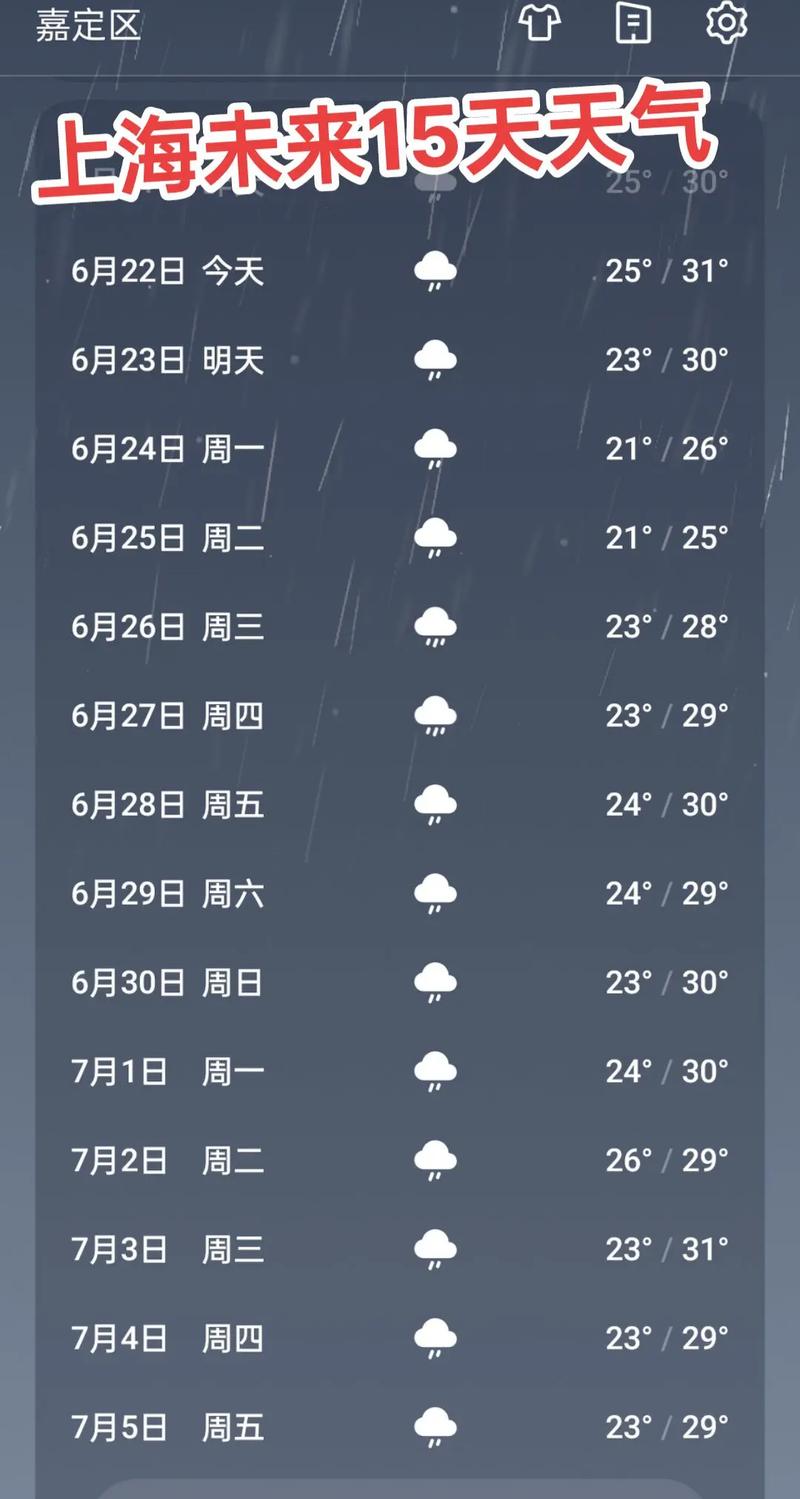This screenshot has width=800, height=1499.
Task: Click the 6月24日 周一 row
Action: pos(170,446)
